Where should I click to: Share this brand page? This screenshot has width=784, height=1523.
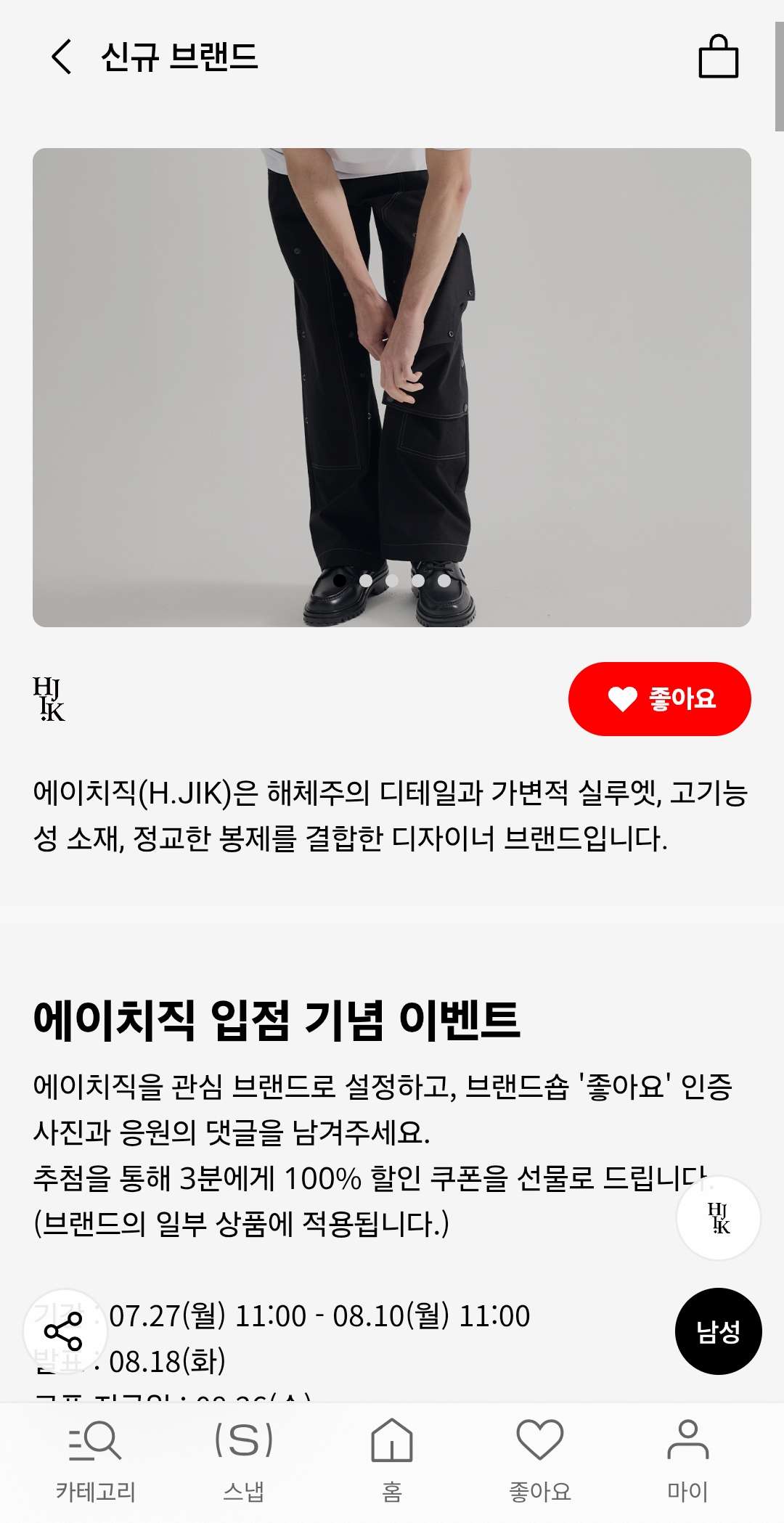(64, 1331)
